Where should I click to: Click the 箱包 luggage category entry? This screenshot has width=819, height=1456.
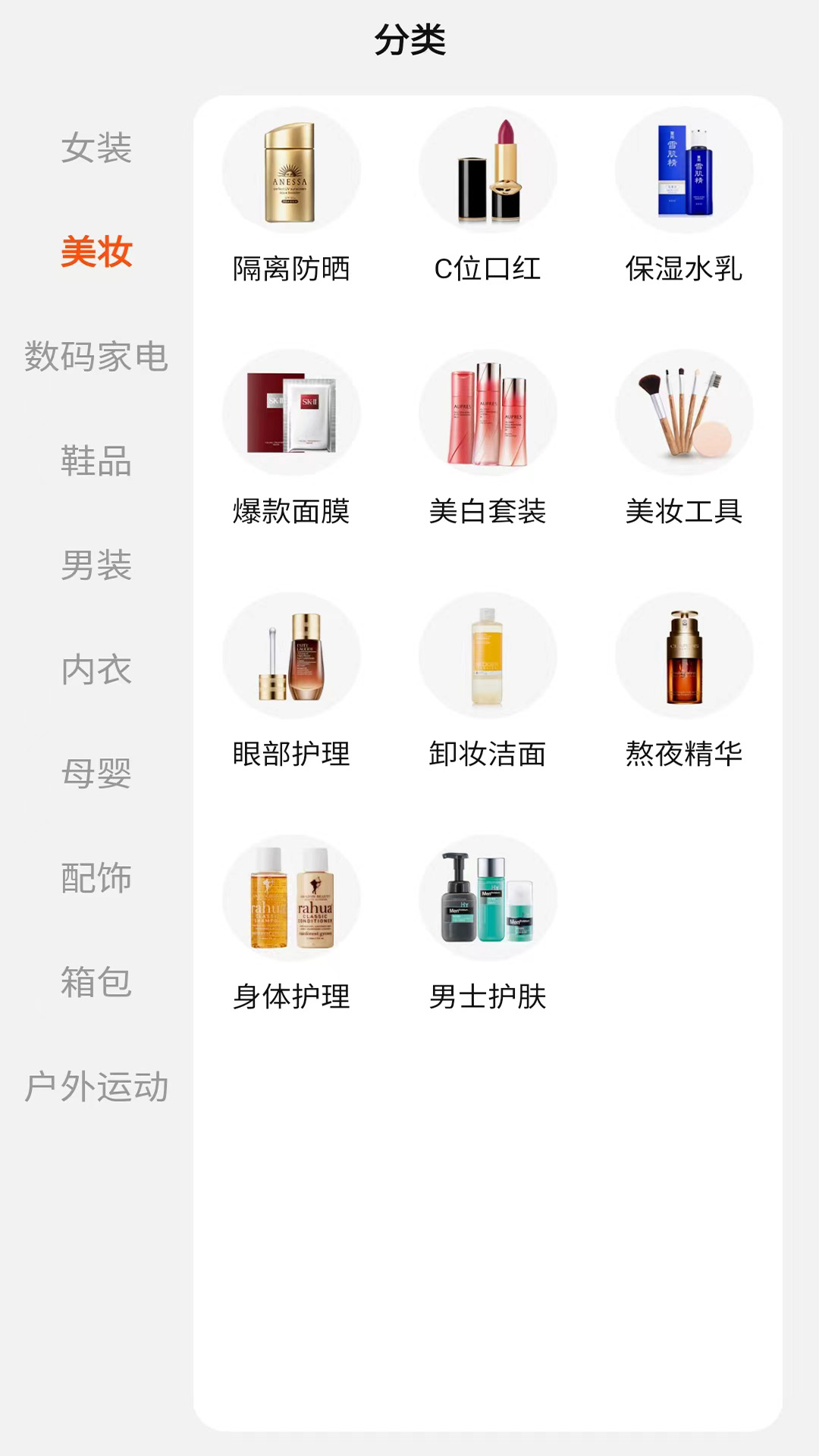pyautogui.click(x=97, y=984)
